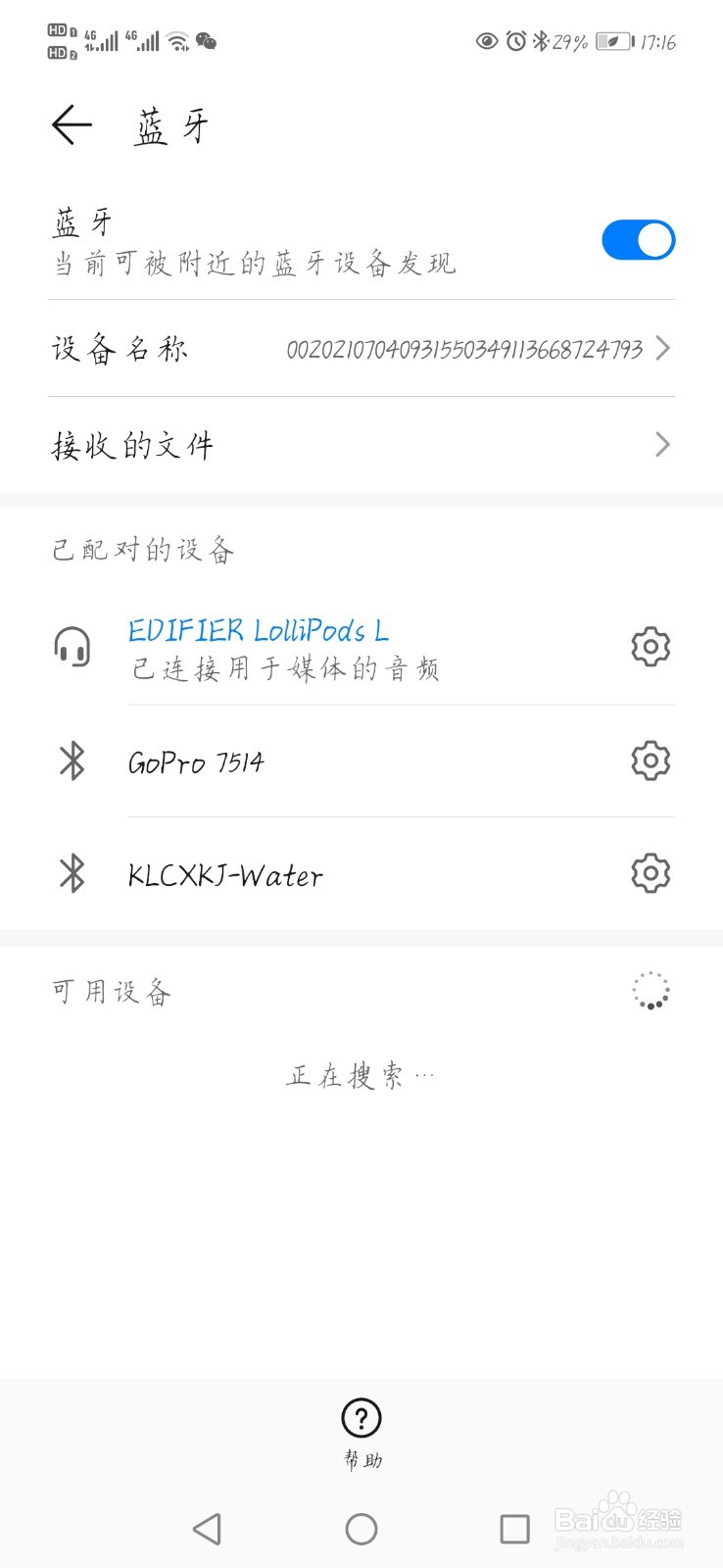723x1568 pixels.
Task: Open the recent apps view
Action: 514,1529
